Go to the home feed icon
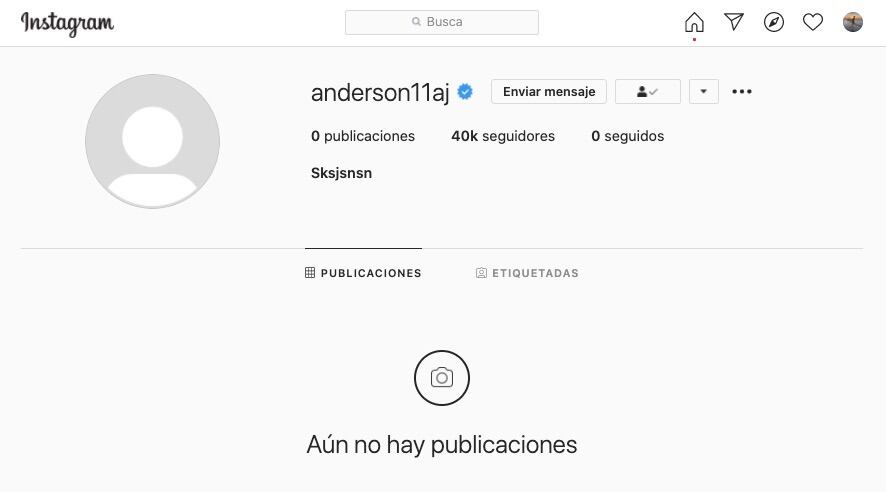This screenshot has height=492, width=886. coord(694,22)
